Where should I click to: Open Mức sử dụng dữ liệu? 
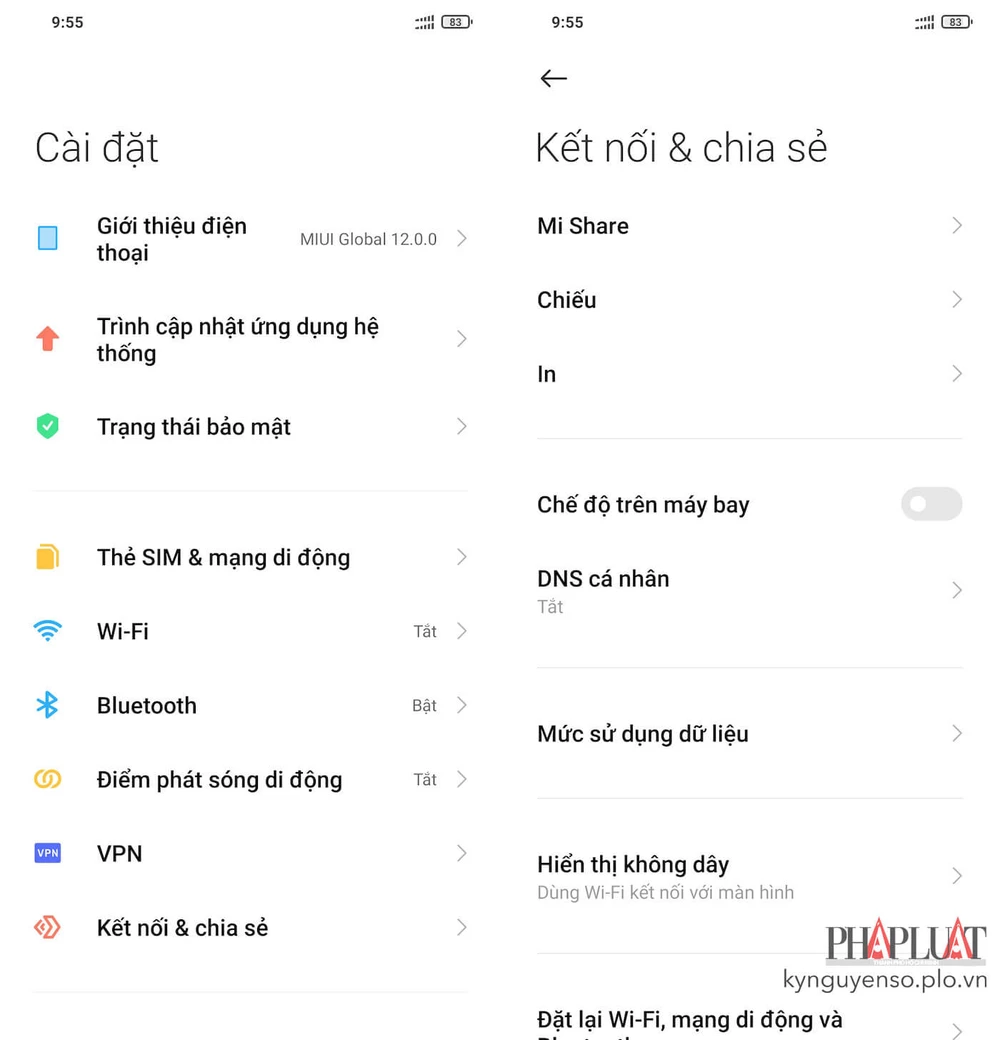[750, 734]
